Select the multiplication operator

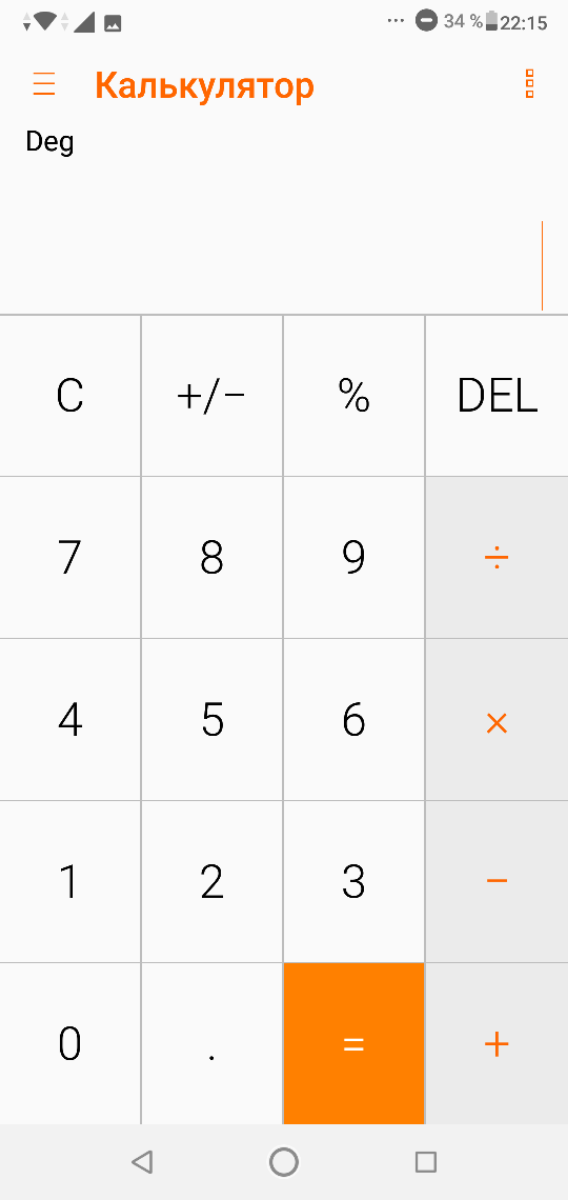(497, 720)
